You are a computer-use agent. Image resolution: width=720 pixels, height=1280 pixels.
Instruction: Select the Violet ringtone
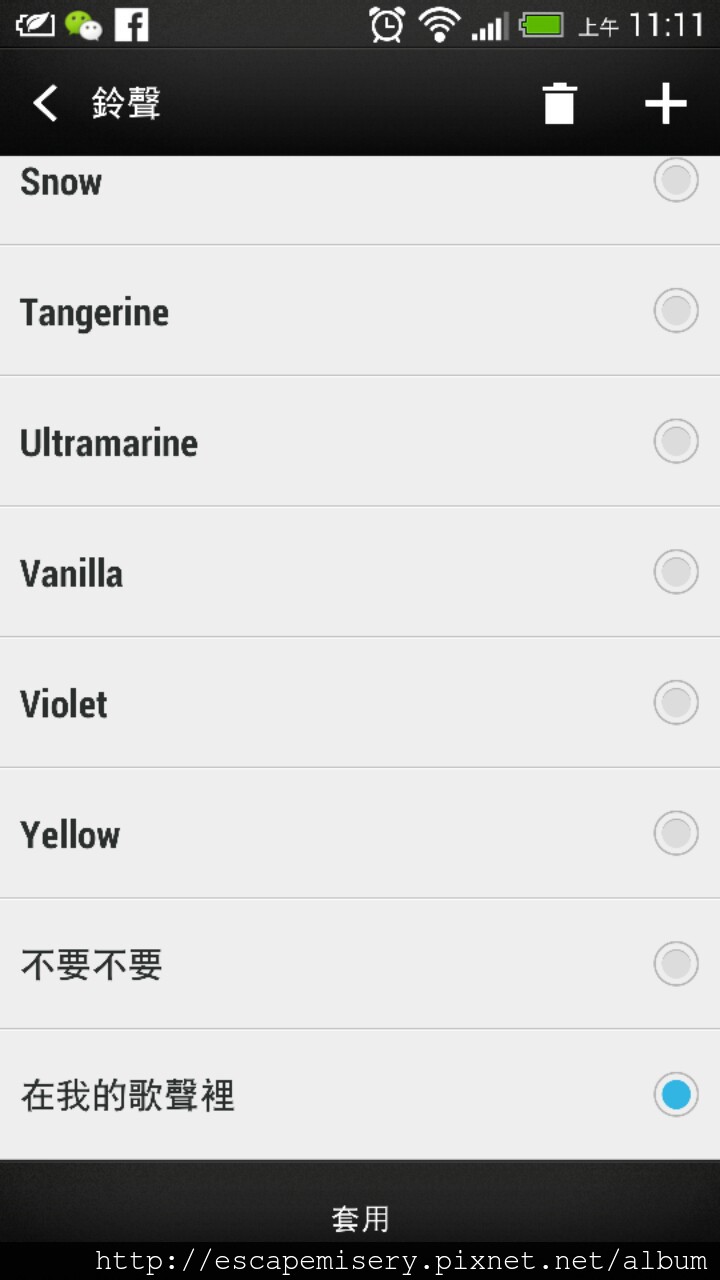pos(360,703)
